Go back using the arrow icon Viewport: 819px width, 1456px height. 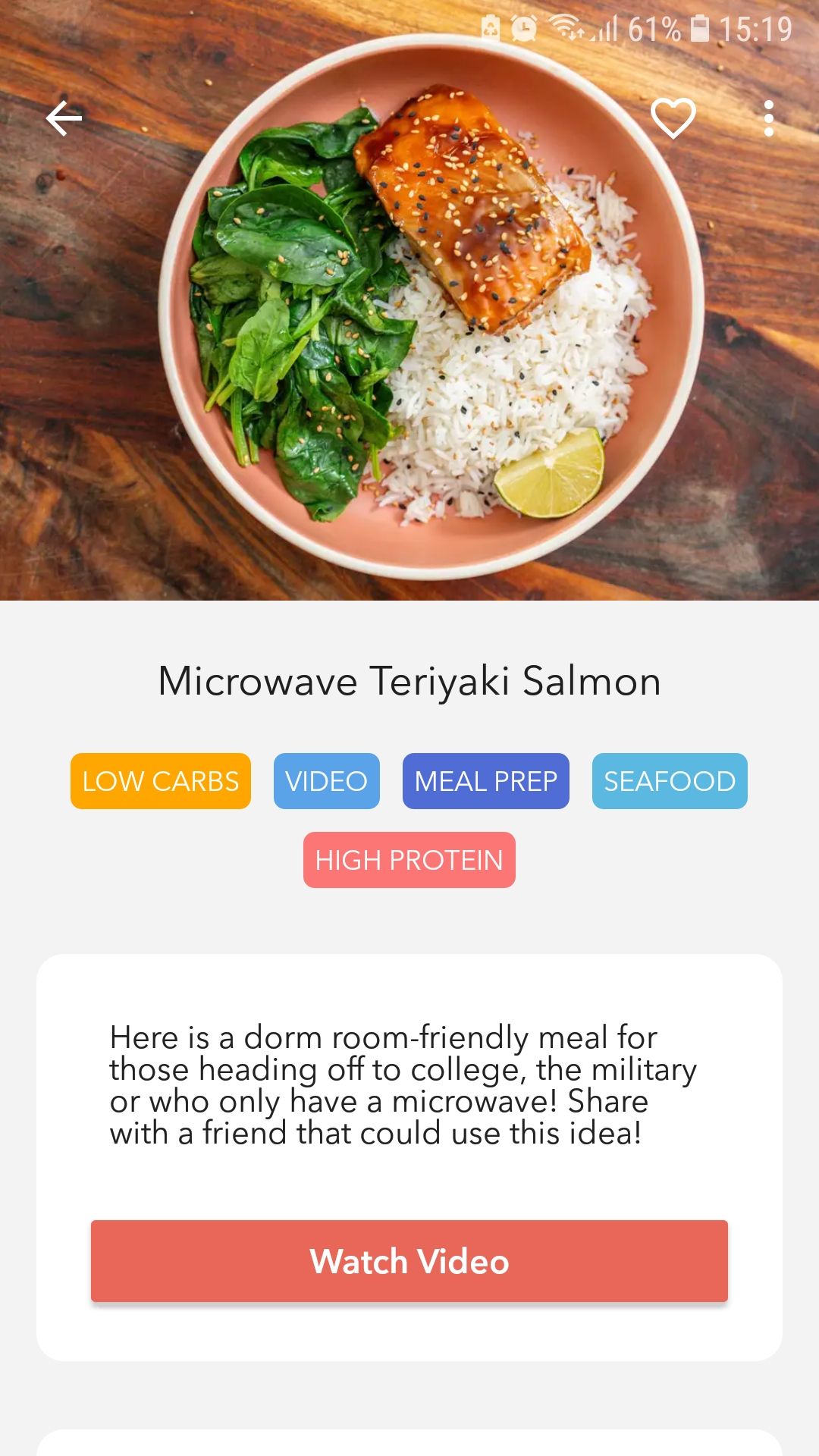coord(64,118)
